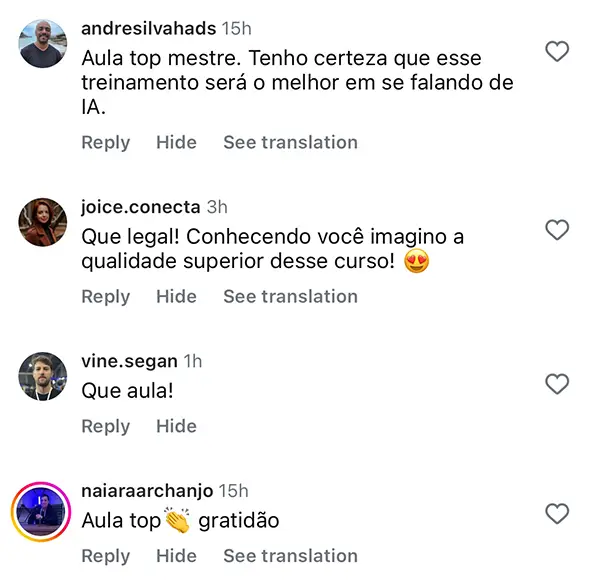Open andresilvahads' profile picture
Viewport: 600px width, 587px height.
tap(43, 44)
